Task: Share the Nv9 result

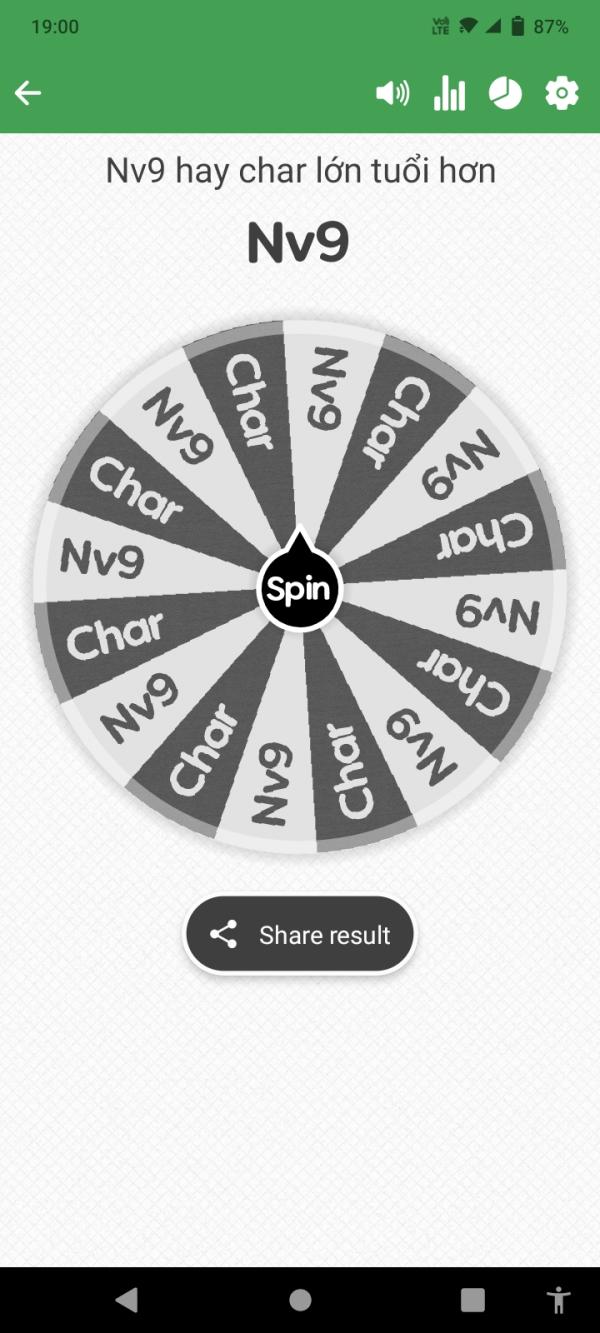Action: pos(300,935)
